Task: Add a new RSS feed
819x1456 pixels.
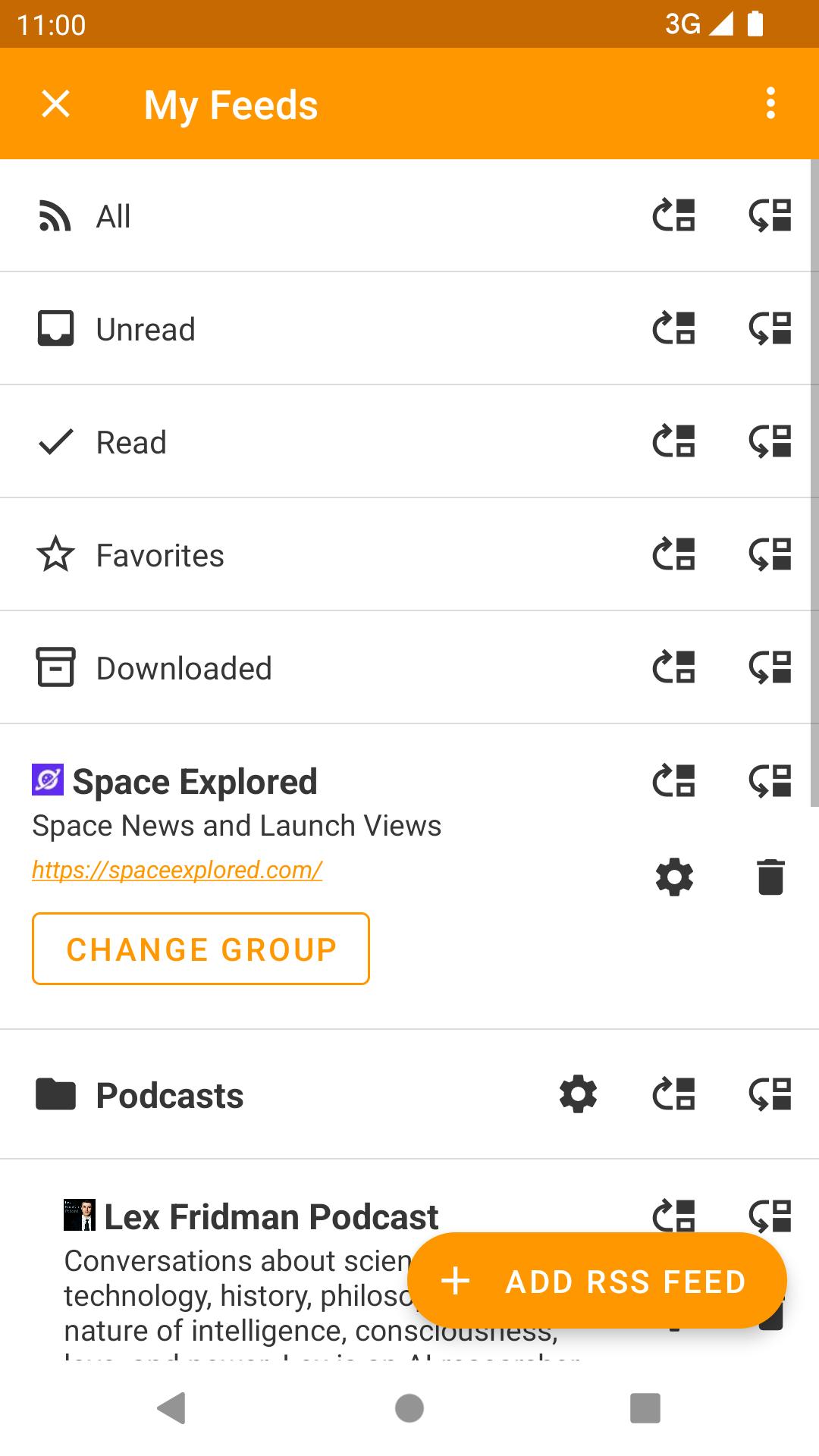Action: tap(597, 1281)
